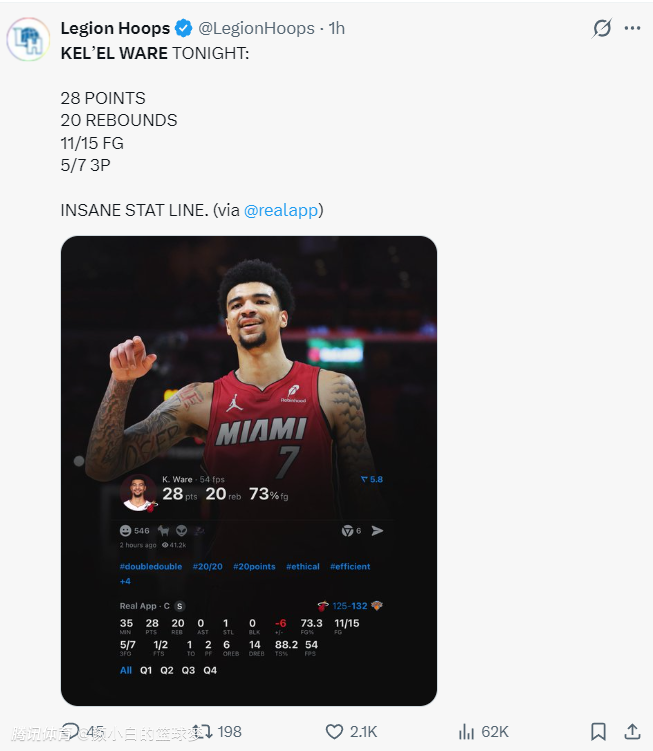Tap the Grok icon on the post
Screen dimensions: 653x751
pyautogui.click(x=601, y=28)
